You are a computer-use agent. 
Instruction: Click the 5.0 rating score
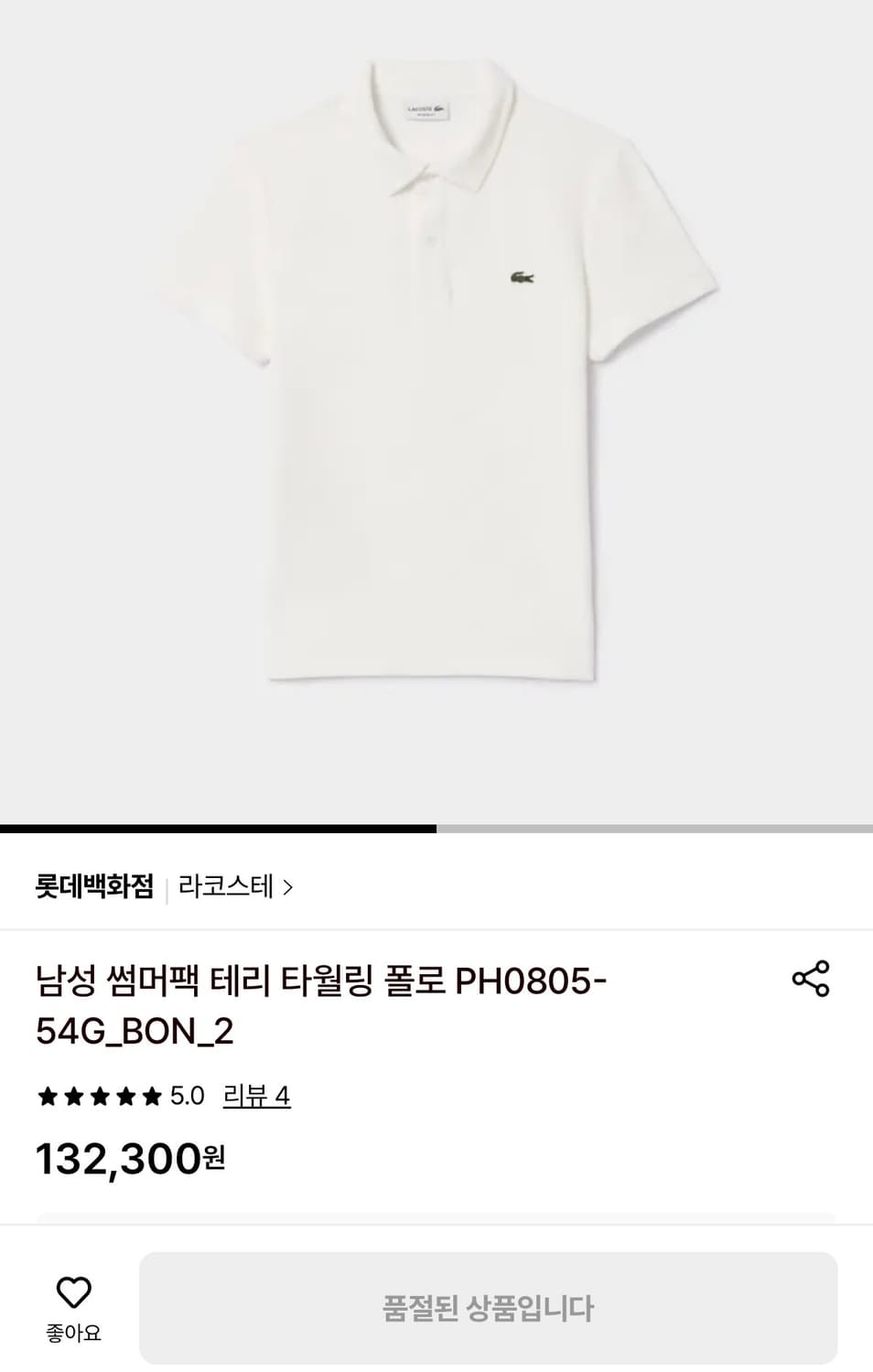187,1095
